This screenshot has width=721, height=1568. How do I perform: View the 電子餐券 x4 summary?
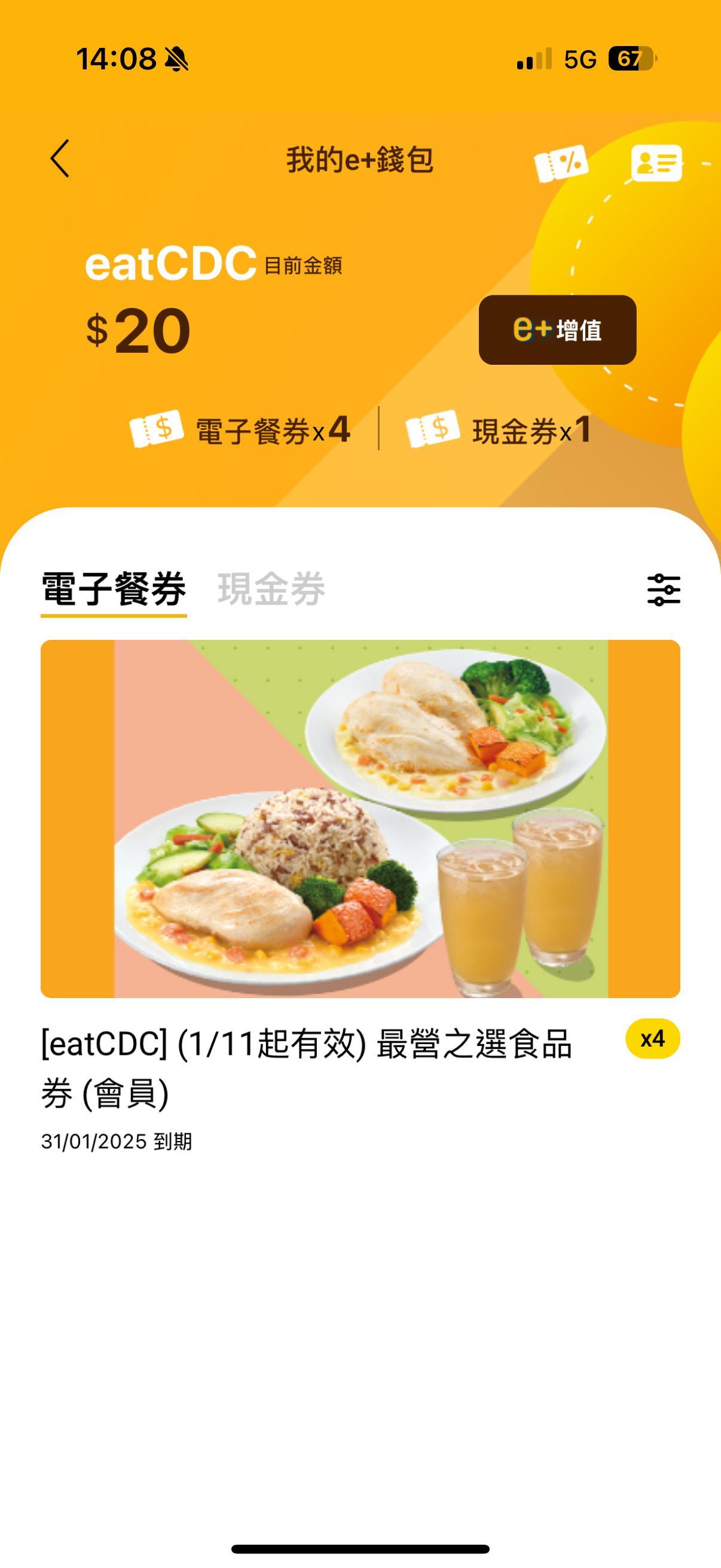tap(240, 430)
